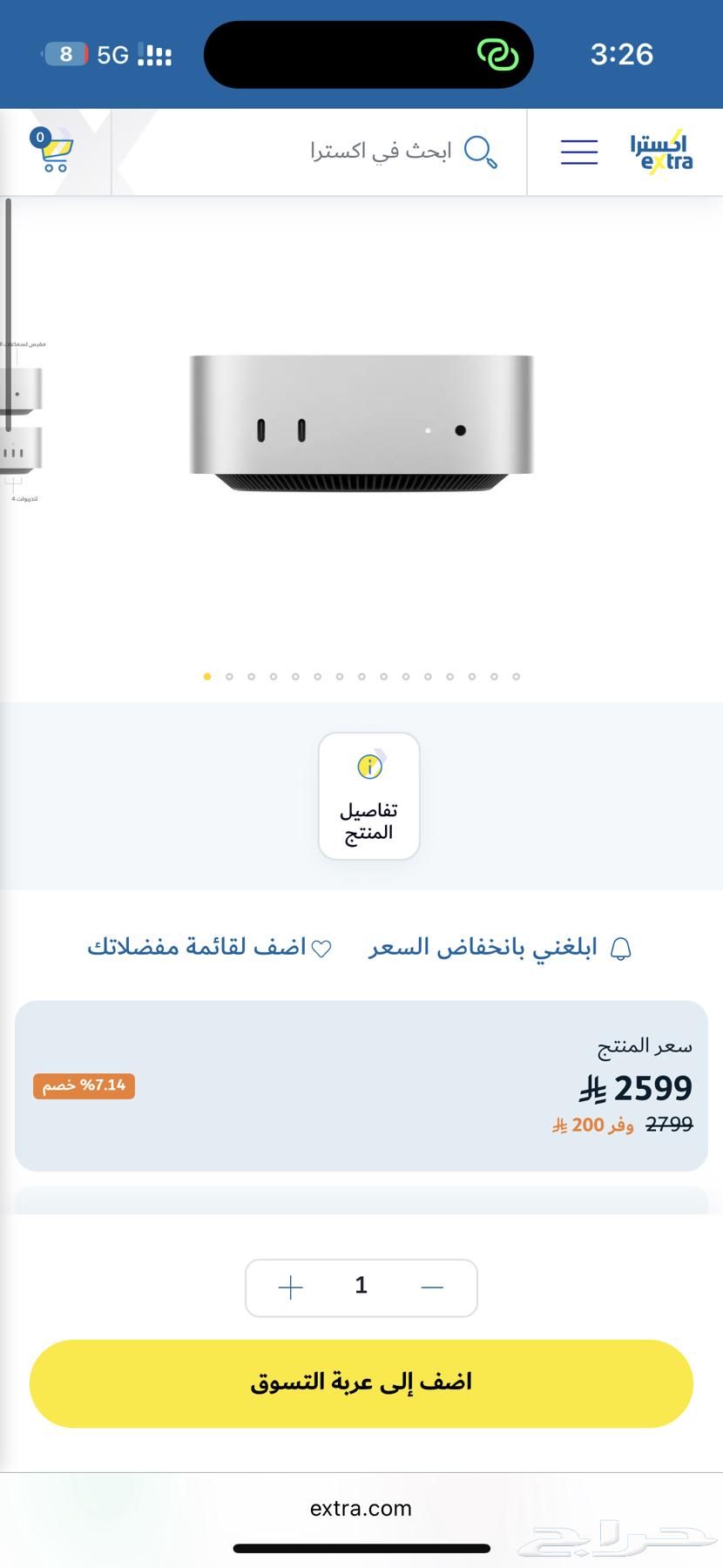Increase quantity with the plus stepper
The height and width of the screenshot is (1568, 723).
tap(290, 1288)
